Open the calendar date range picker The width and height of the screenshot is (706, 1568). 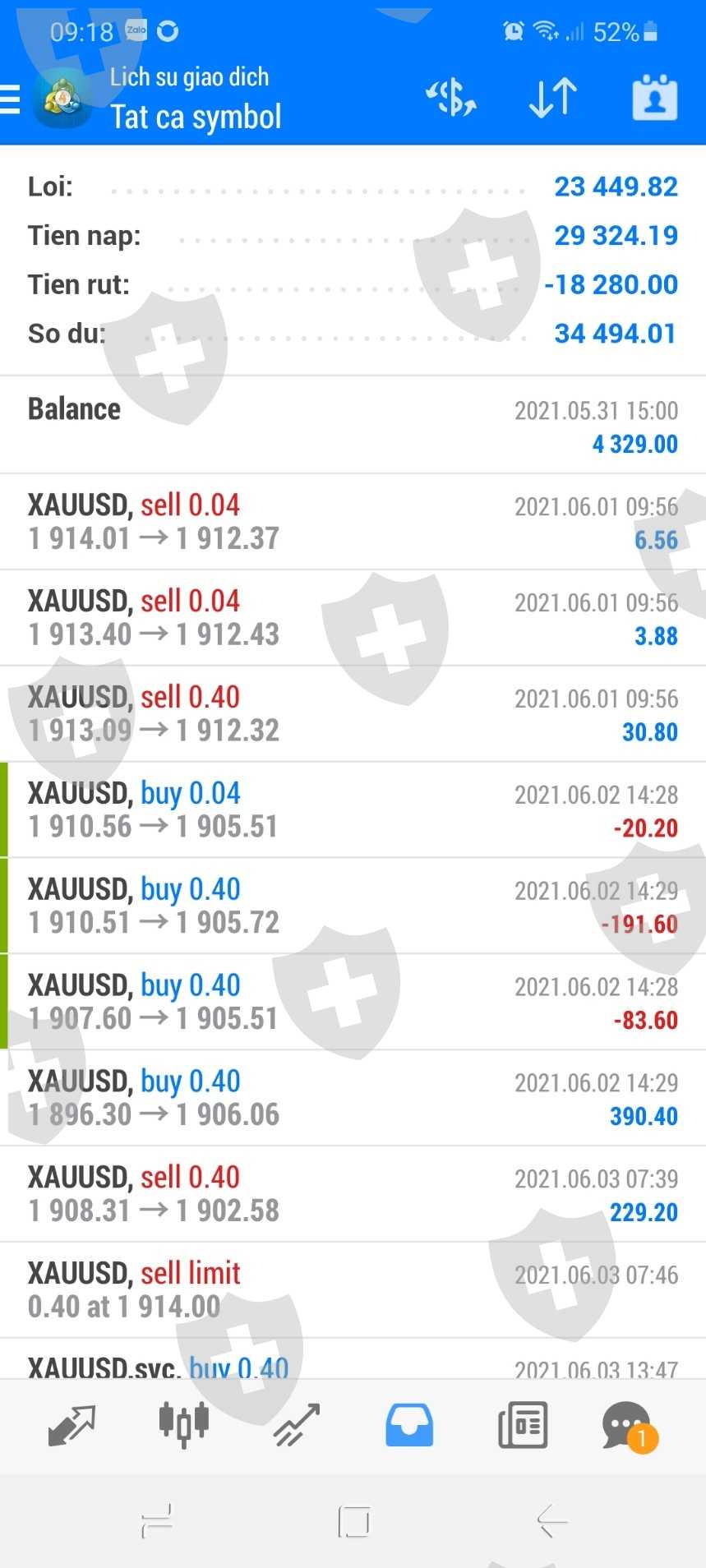tap(654, 99)
